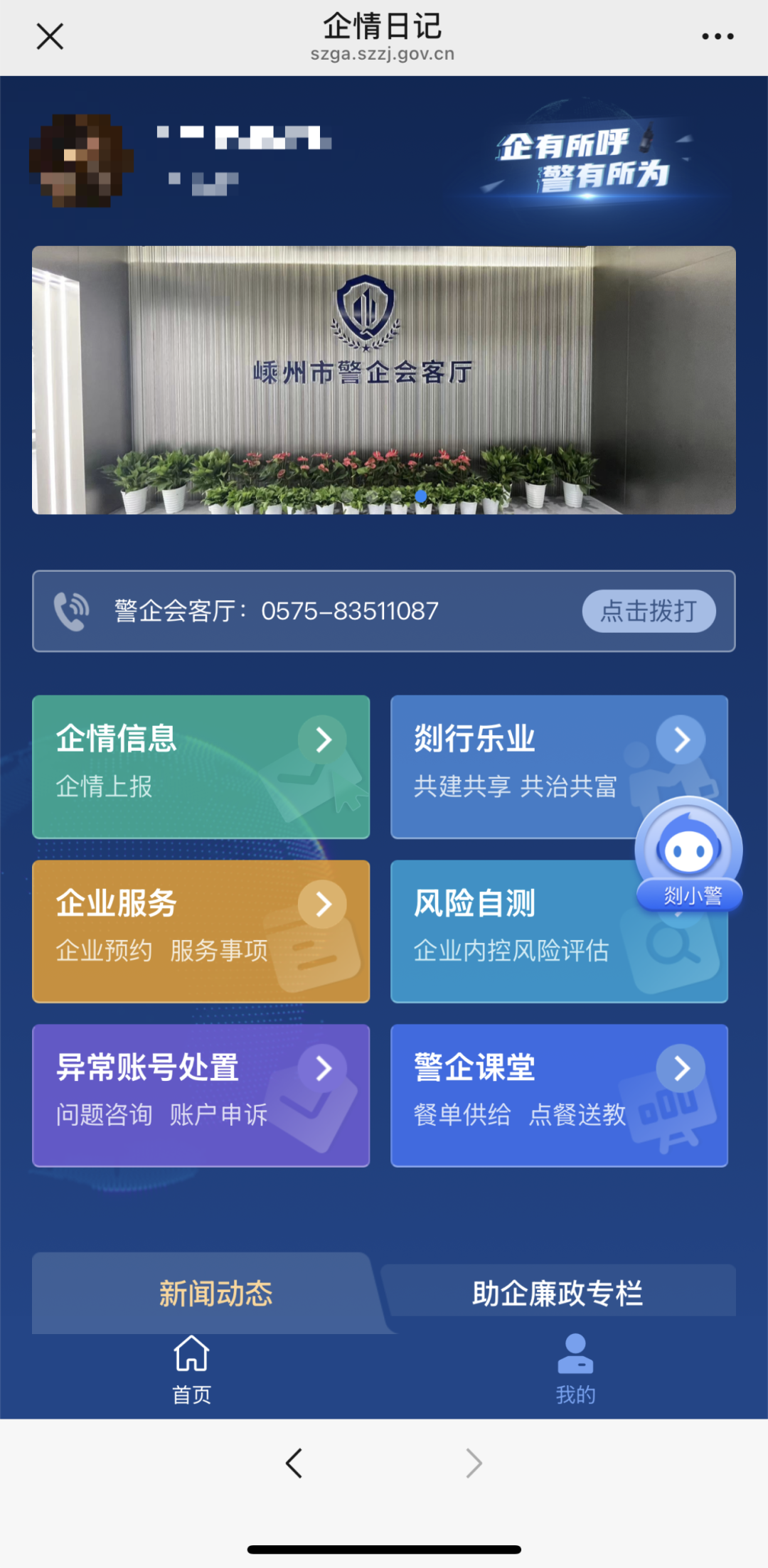Go to the 首页 bottom tab
The image size is (768, 1568).
tap(191, 1369)
